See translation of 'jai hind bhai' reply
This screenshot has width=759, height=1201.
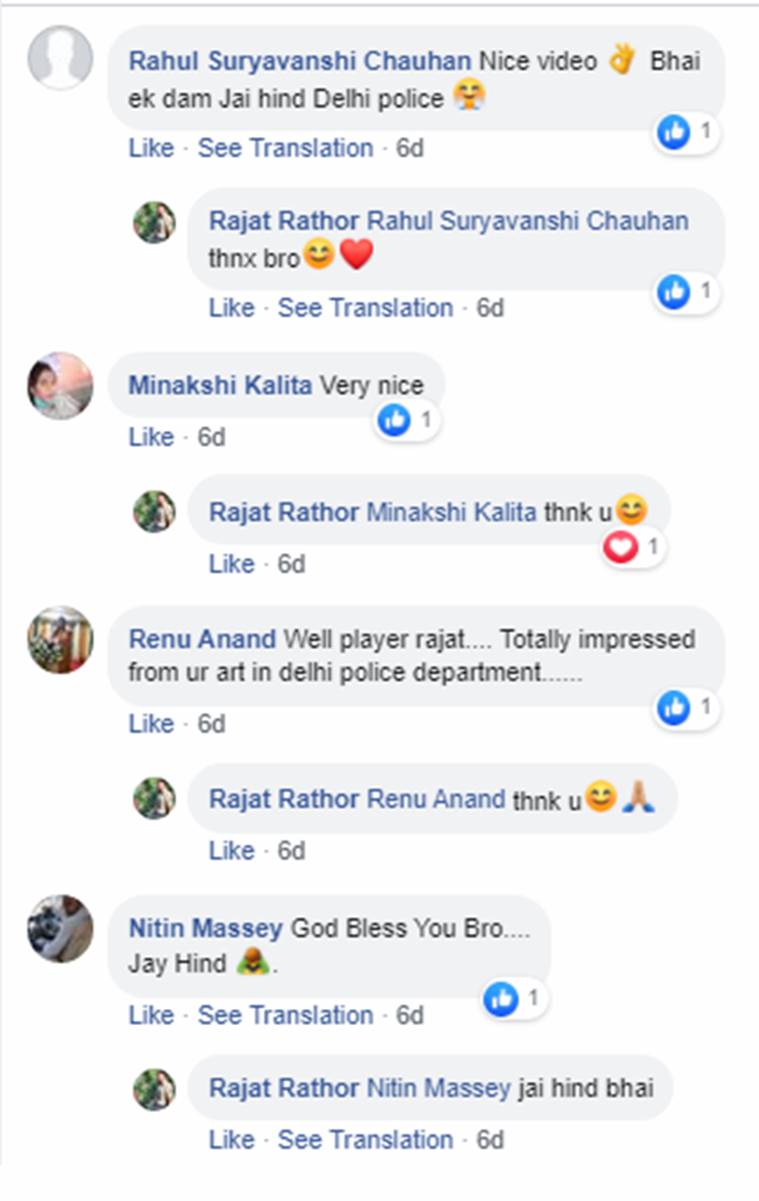click(x=365, y=1139)
